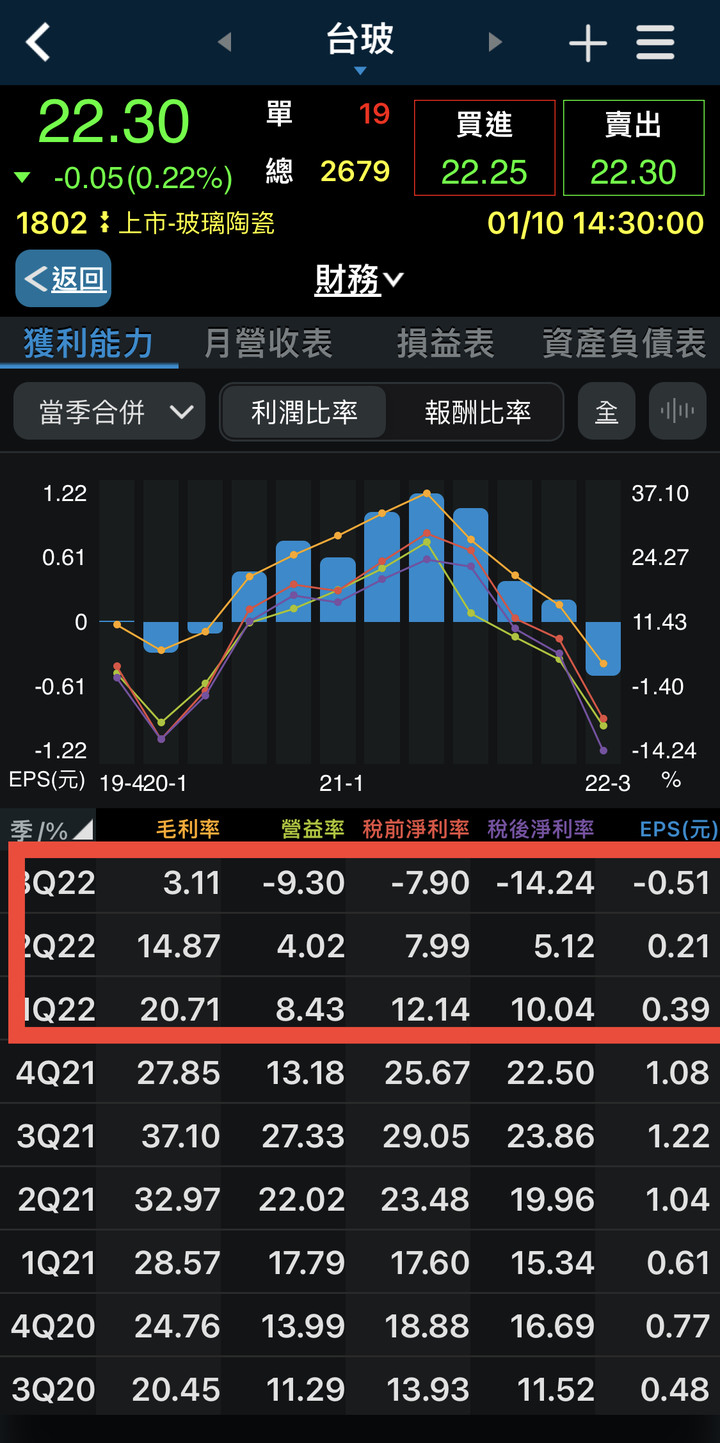Open the 當季合併 period dropdown
Screen dimensions: 720x1443
[109, 412]
